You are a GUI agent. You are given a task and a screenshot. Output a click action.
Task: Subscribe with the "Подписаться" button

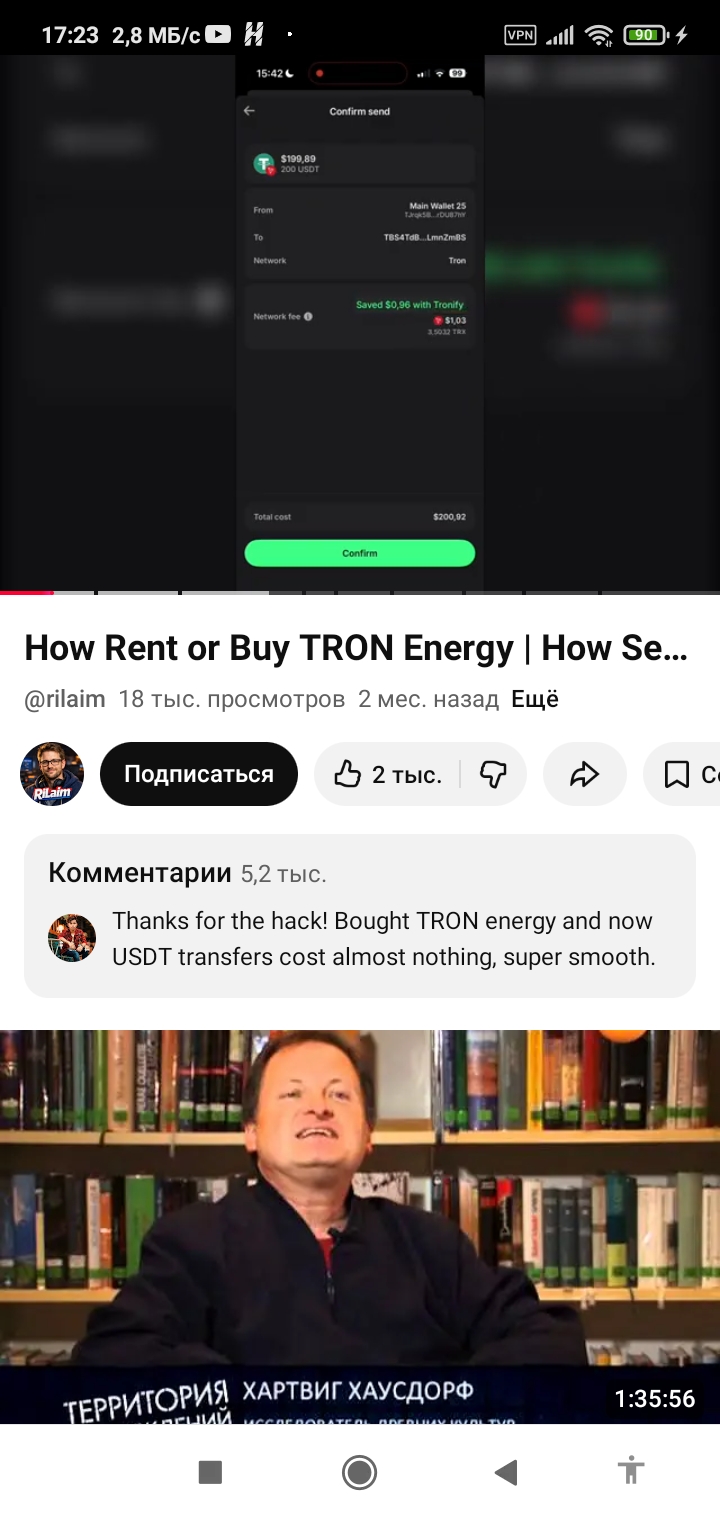tap(198, 774)
